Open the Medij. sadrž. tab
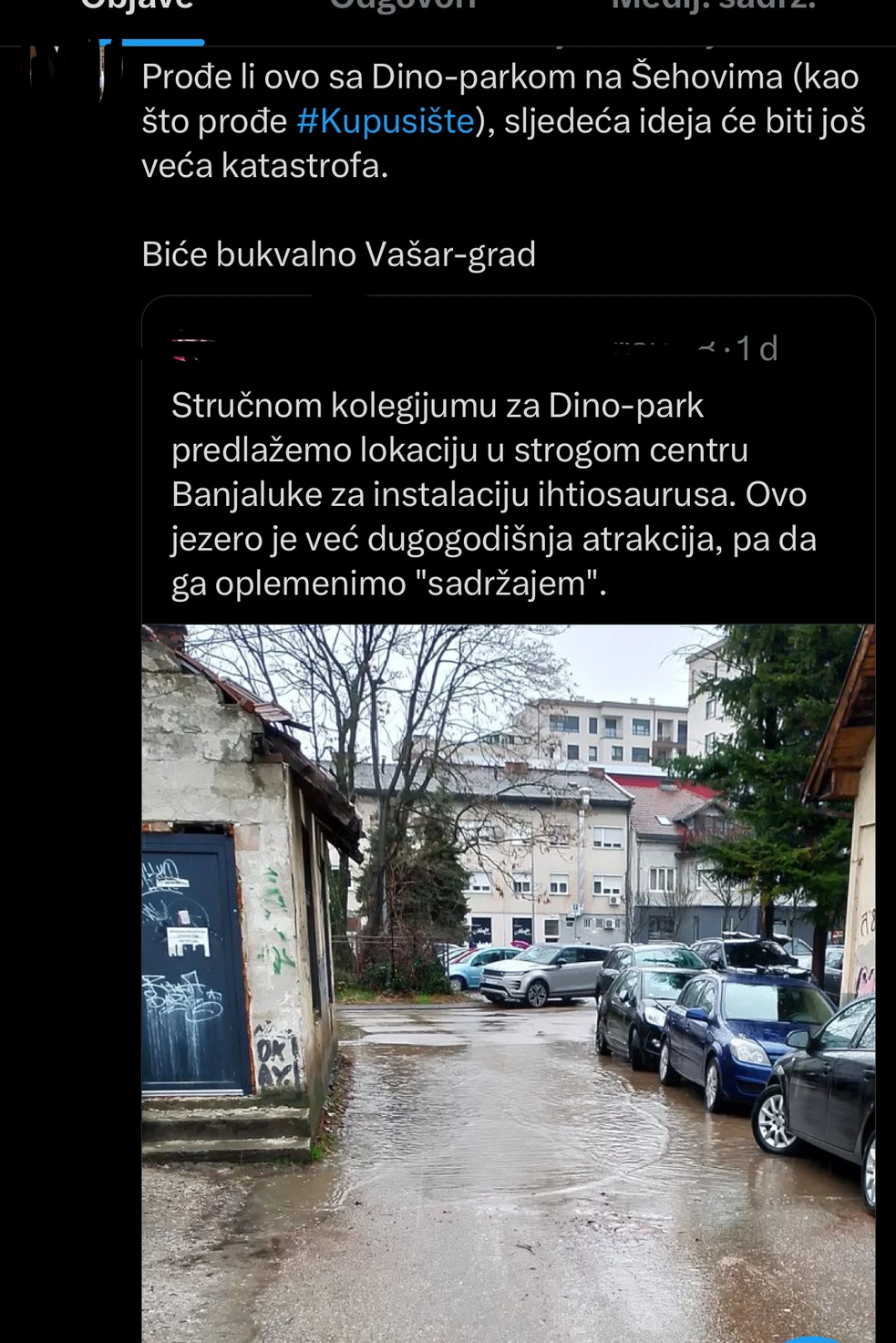Viewport: 896px width, 1343px height. coord(713,7)
